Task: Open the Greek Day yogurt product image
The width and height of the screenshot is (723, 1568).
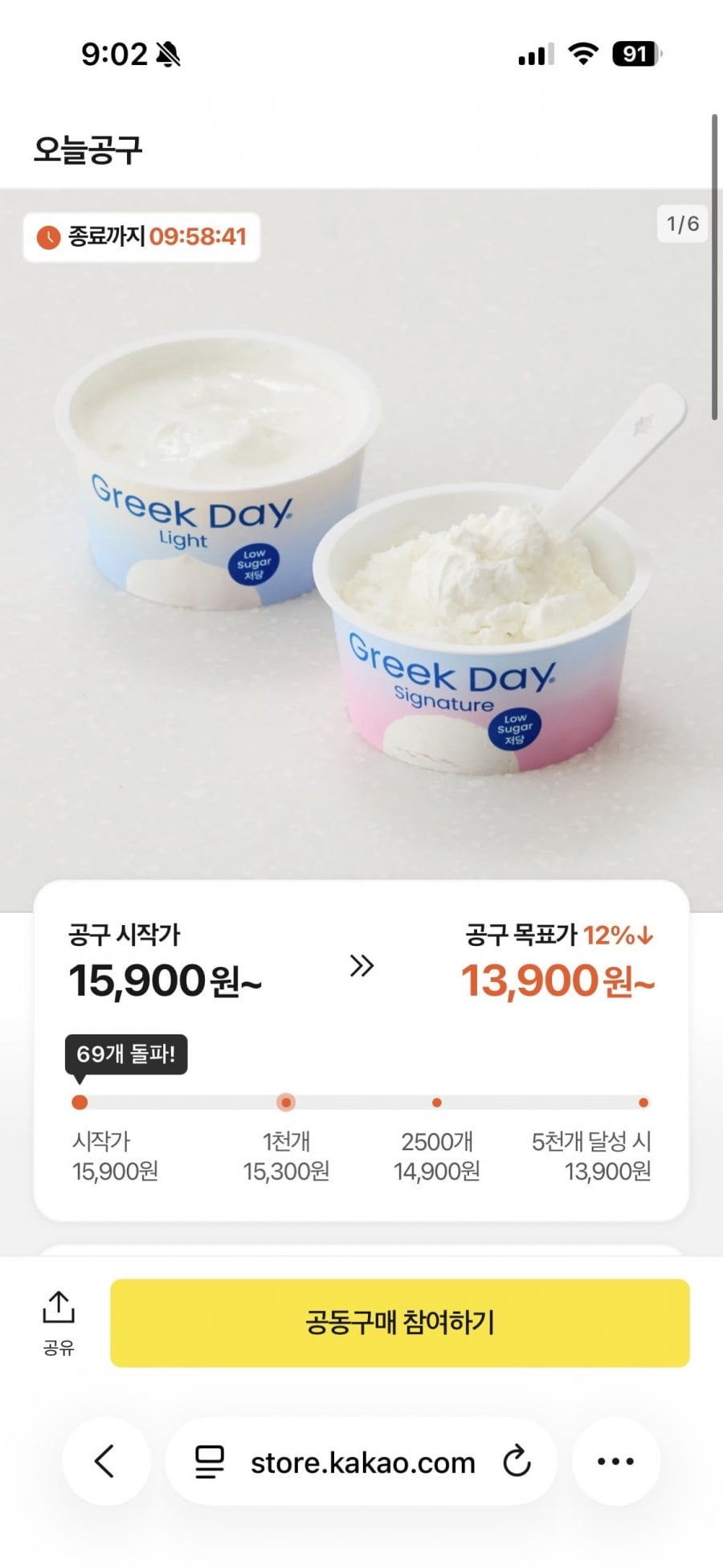Action: 361,555
